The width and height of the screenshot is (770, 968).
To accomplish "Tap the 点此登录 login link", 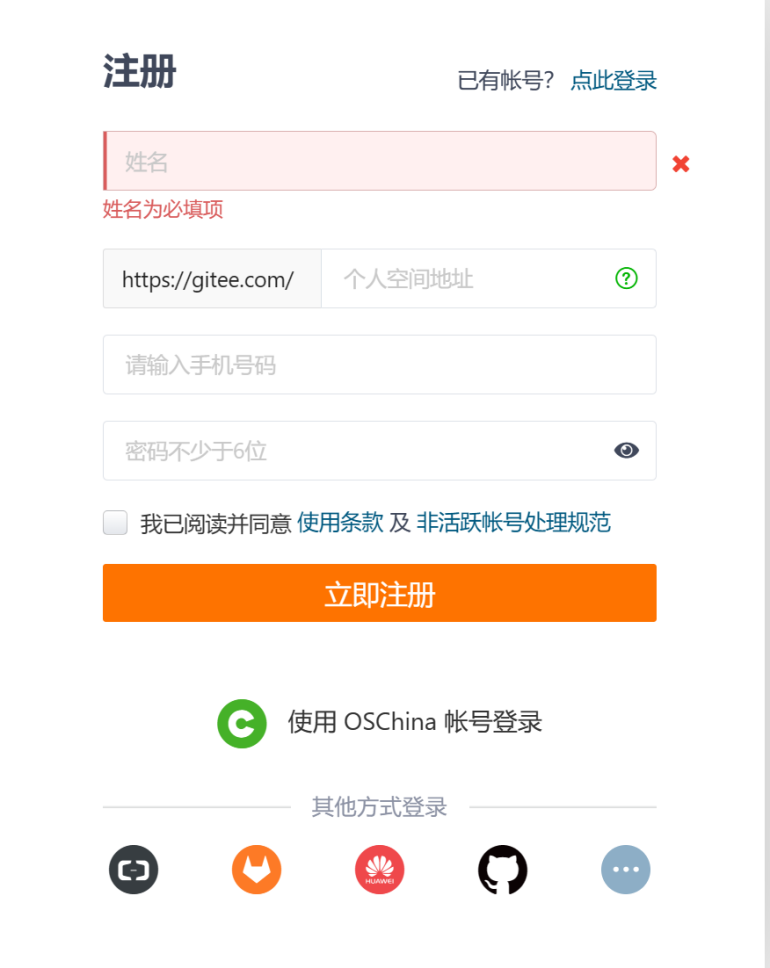I will click(x=613, y=81).
